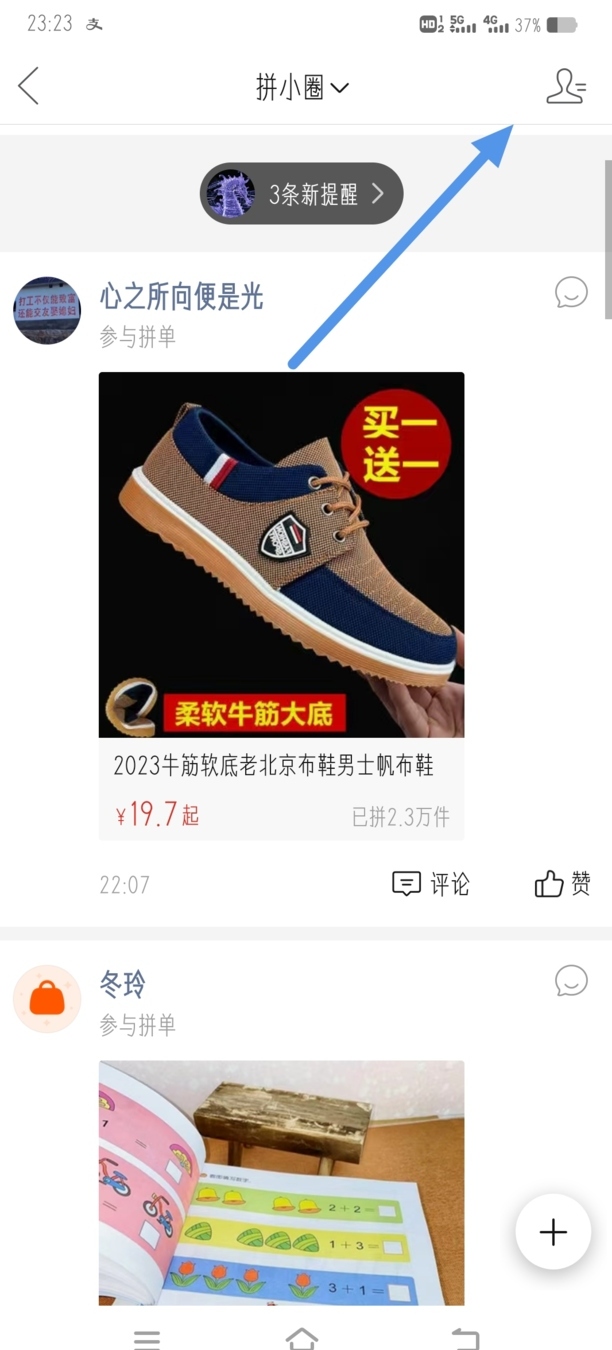
Task: Open 冬玲's shared workbook product image
Action: point(281,1183)
